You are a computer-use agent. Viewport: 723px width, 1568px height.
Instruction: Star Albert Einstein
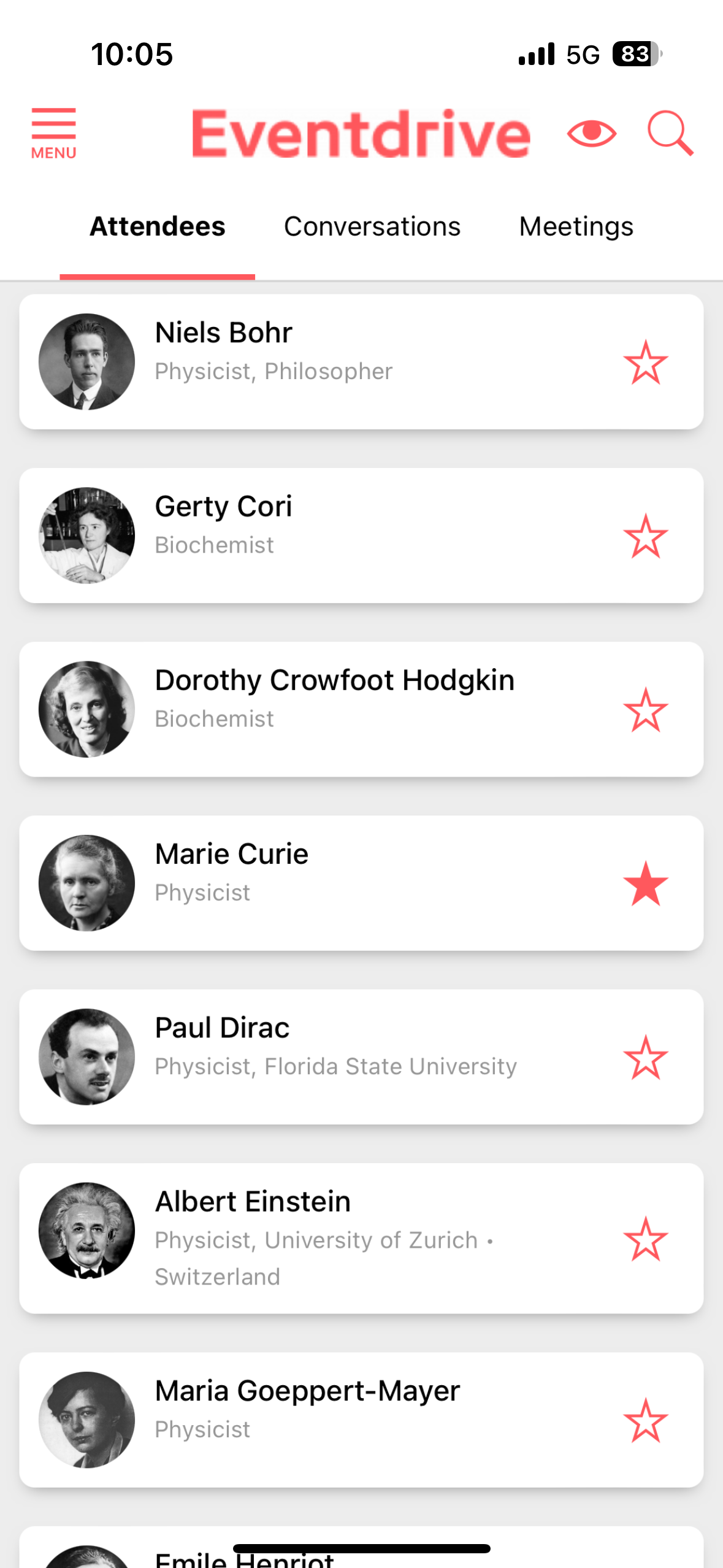645,1239
